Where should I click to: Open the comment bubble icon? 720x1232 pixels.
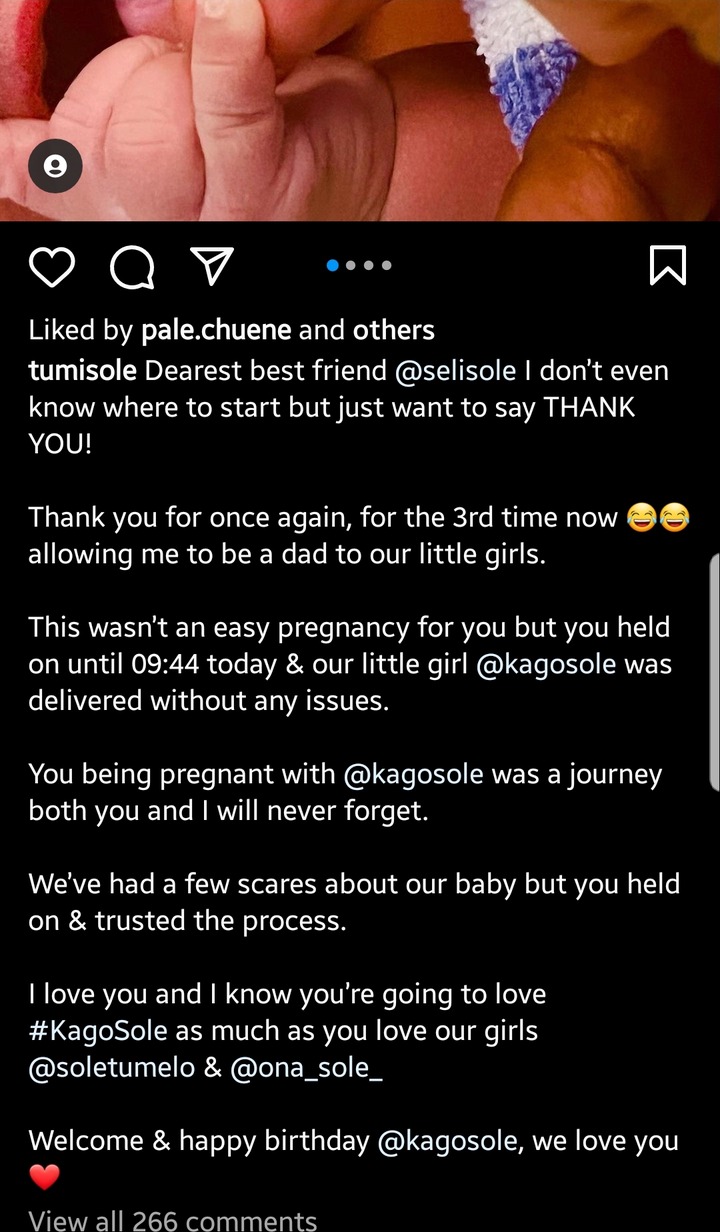(x=132, y=267)
